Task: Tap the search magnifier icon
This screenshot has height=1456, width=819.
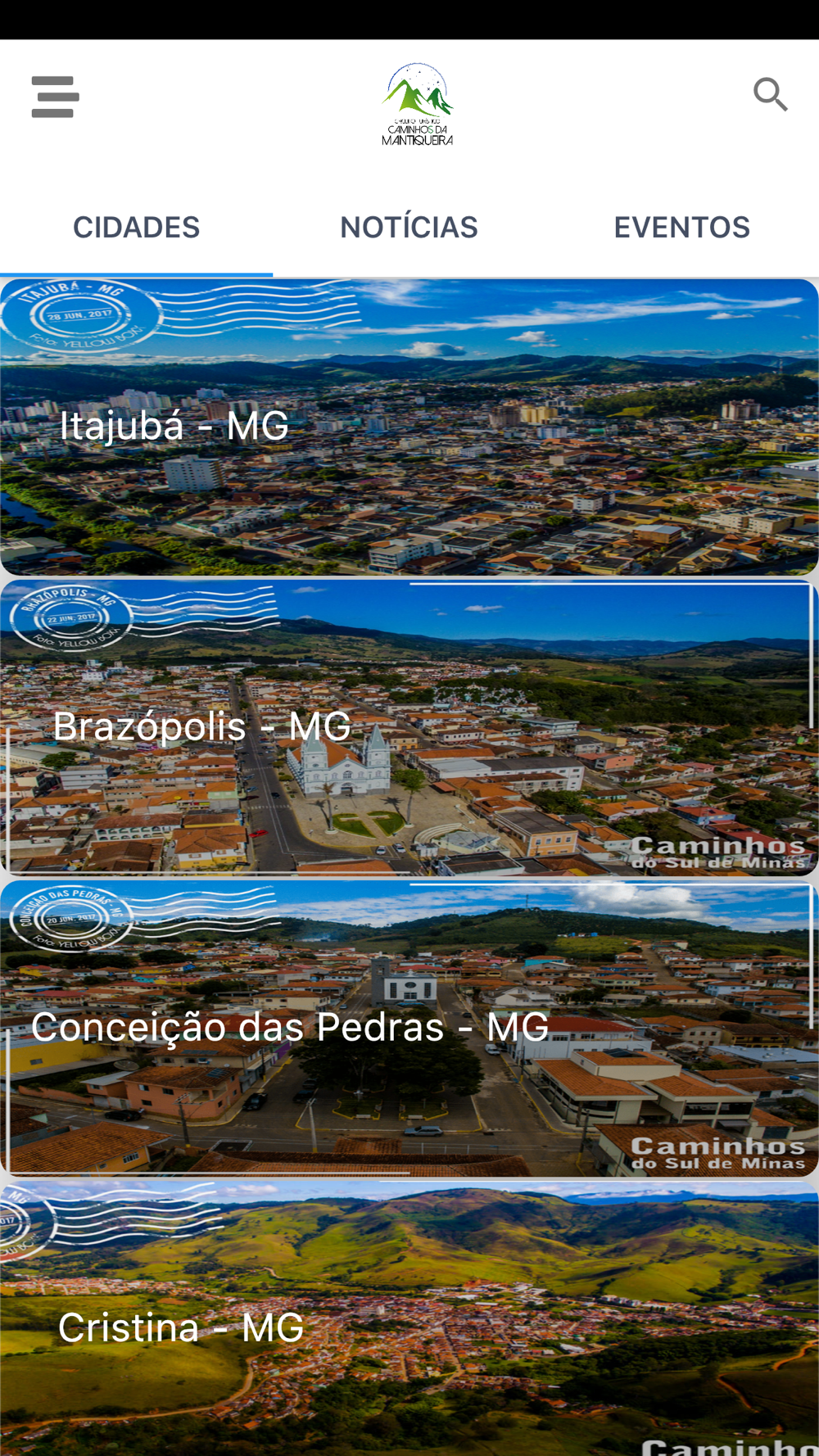Action: click(770, 95)
